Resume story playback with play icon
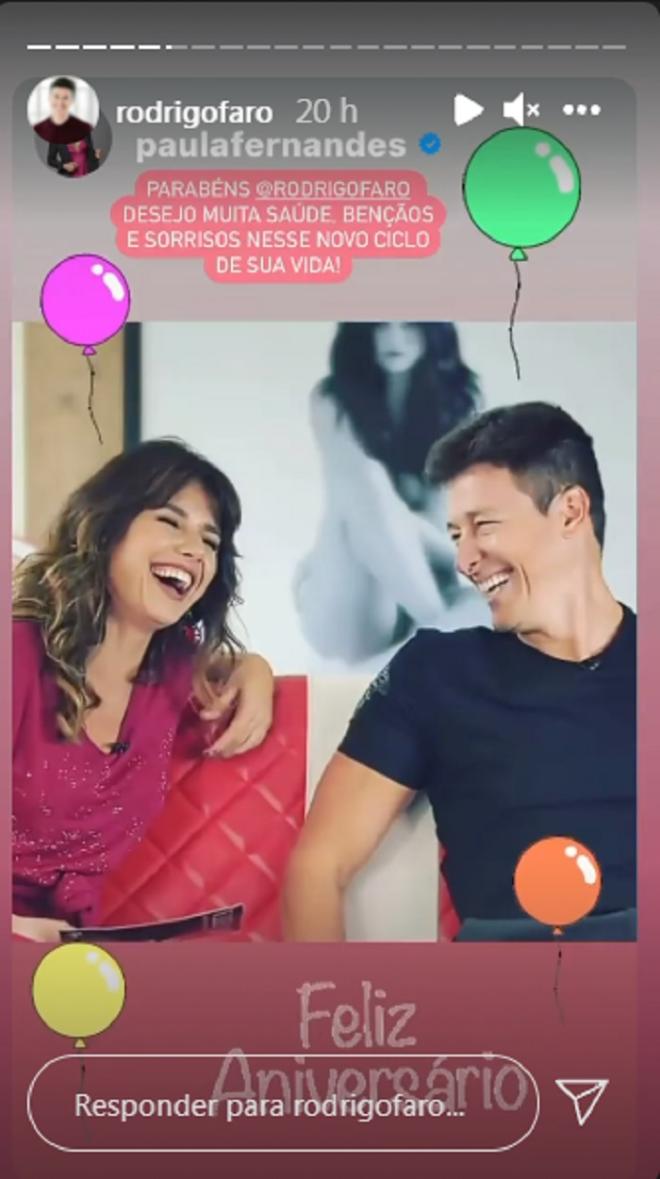This screenshot has height=1179, width=660. [467, 110]
